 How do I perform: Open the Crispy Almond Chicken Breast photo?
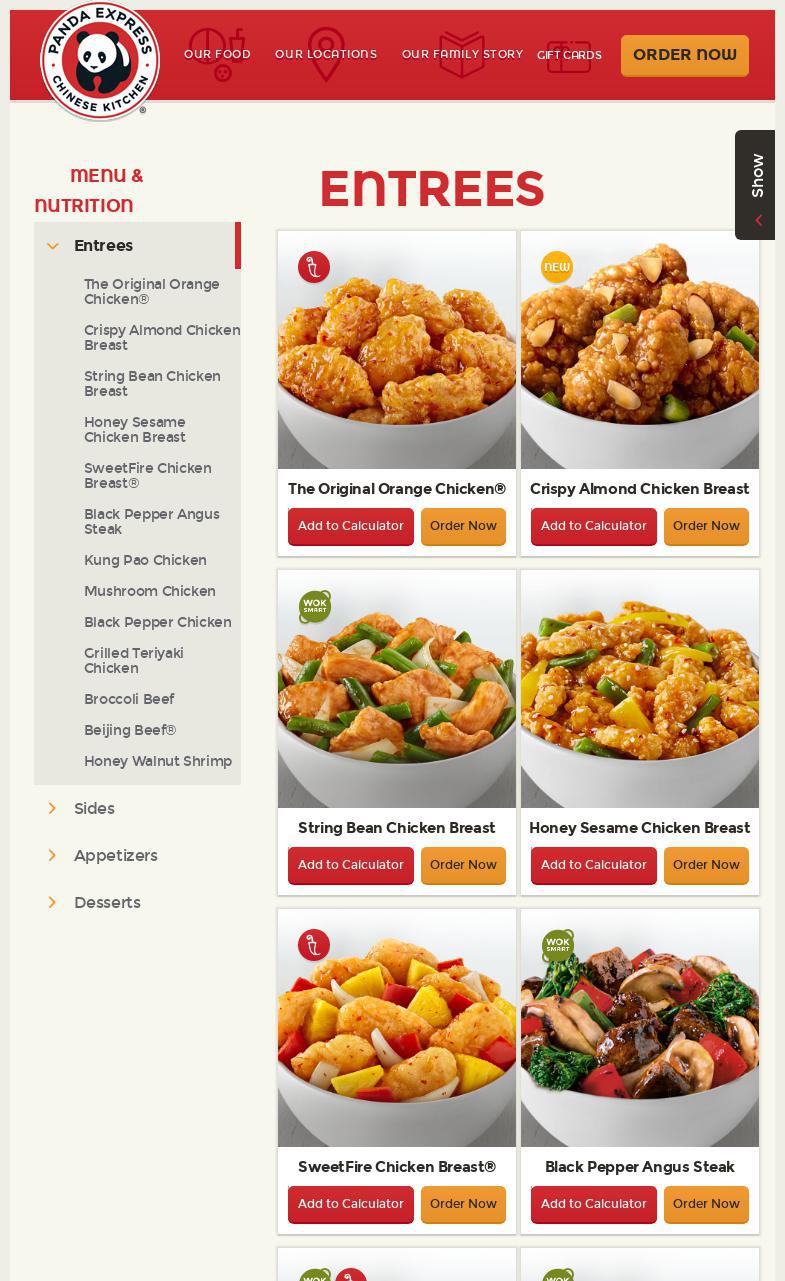click(640, 350)
